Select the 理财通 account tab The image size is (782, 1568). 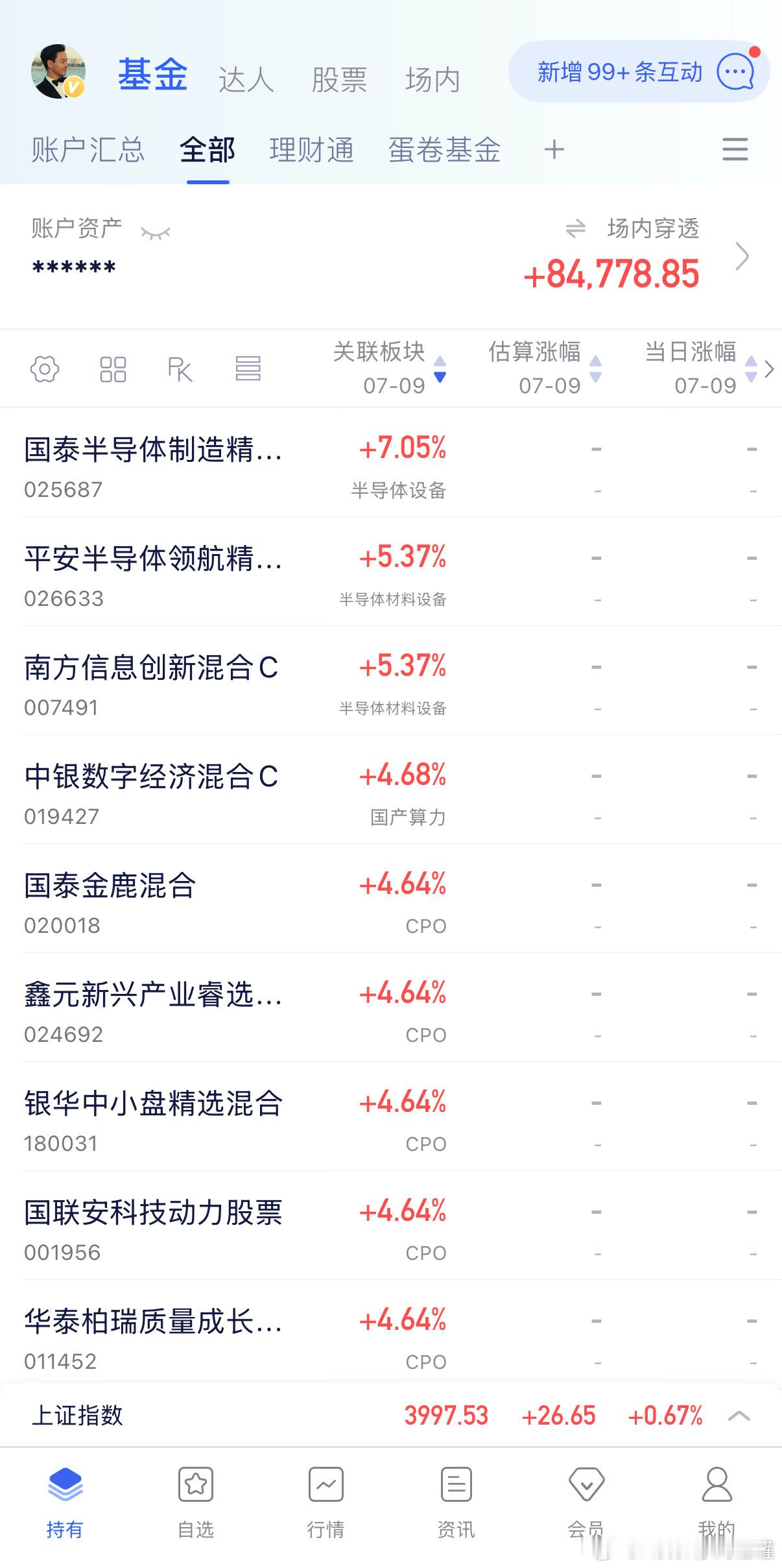(x=311, y=150)
